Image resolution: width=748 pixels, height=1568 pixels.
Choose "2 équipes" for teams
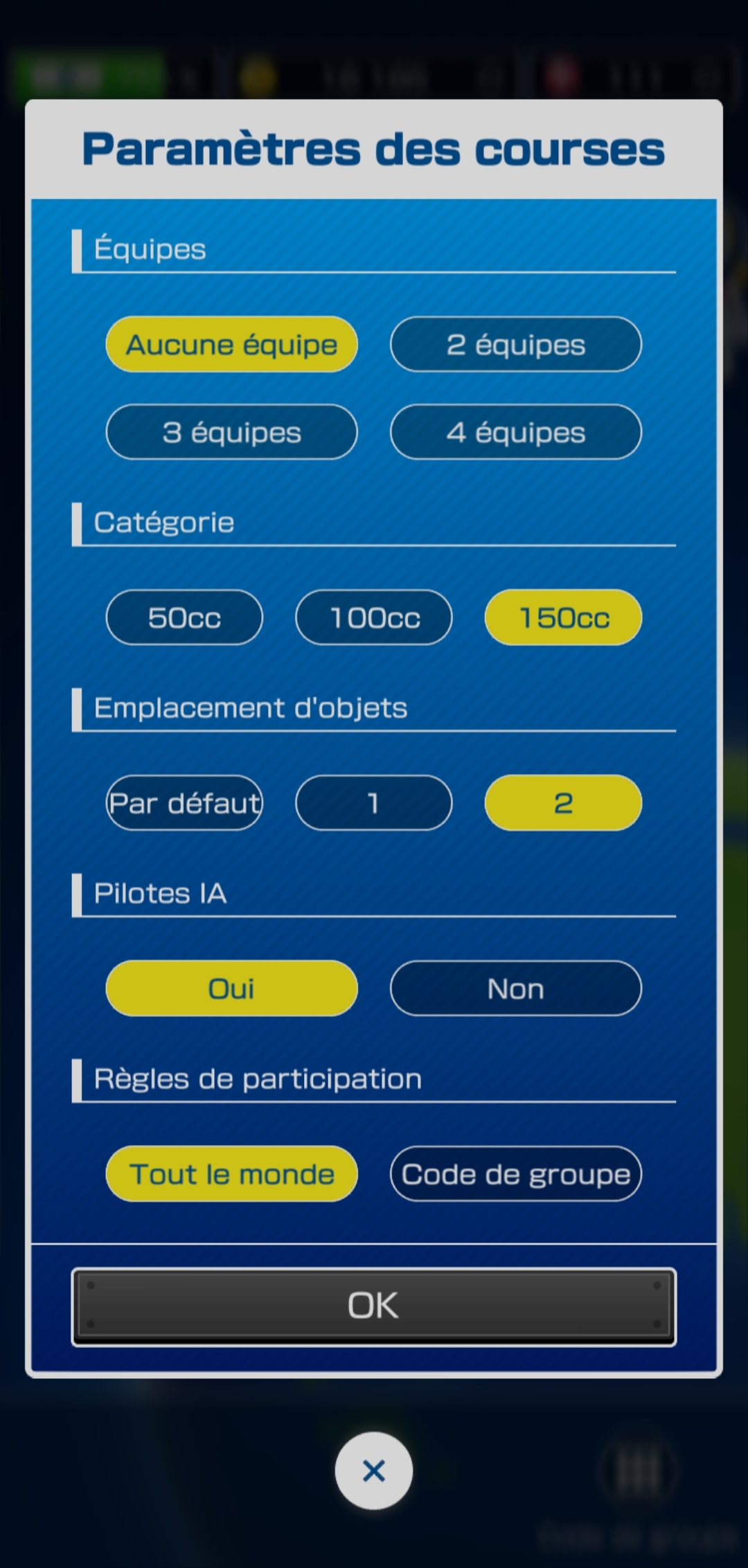pos(516,344)
